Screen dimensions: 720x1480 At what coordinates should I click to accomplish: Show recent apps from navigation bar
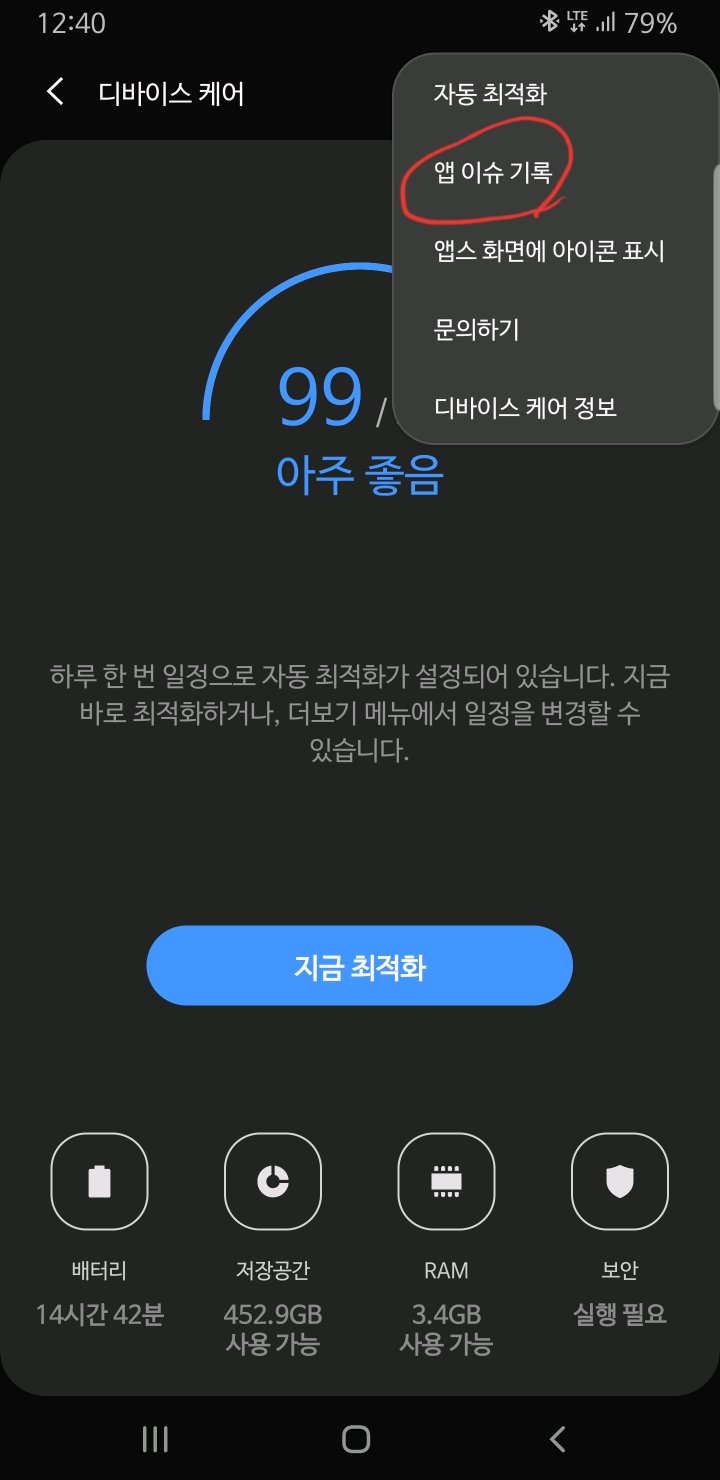pyautogui.click(x=155, y=1439)
